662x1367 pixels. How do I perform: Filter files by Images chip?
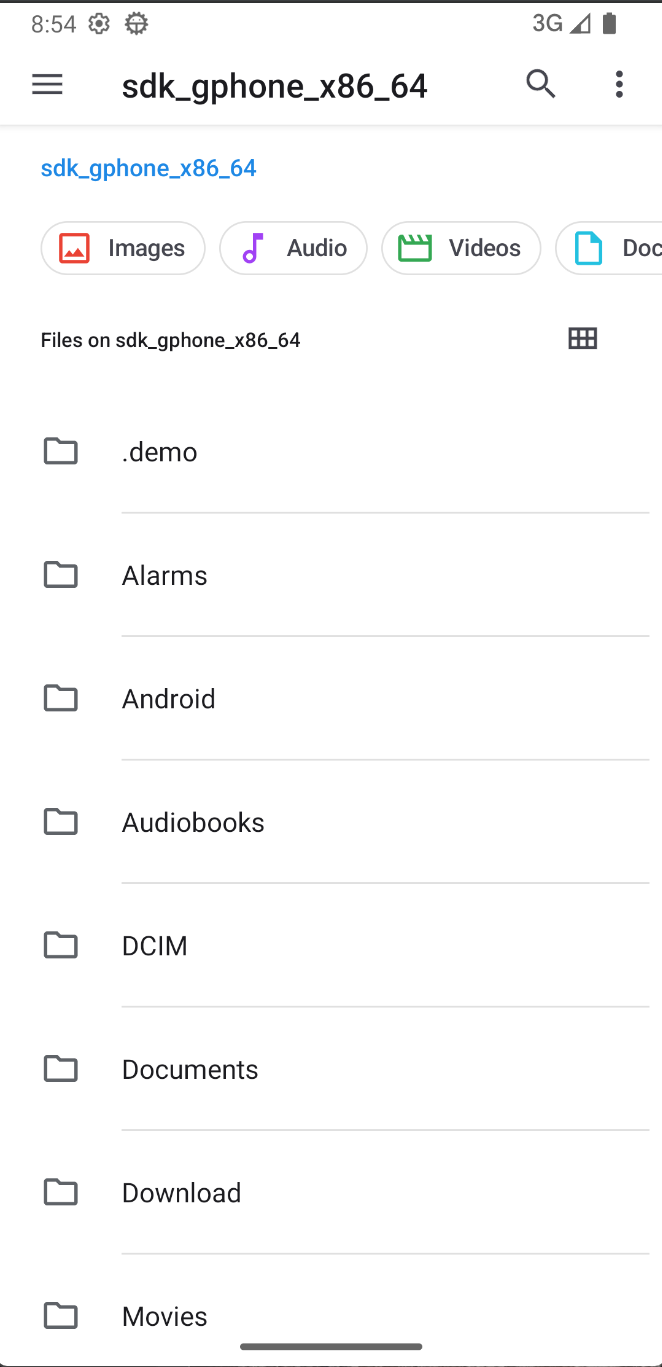pos(123,248)
